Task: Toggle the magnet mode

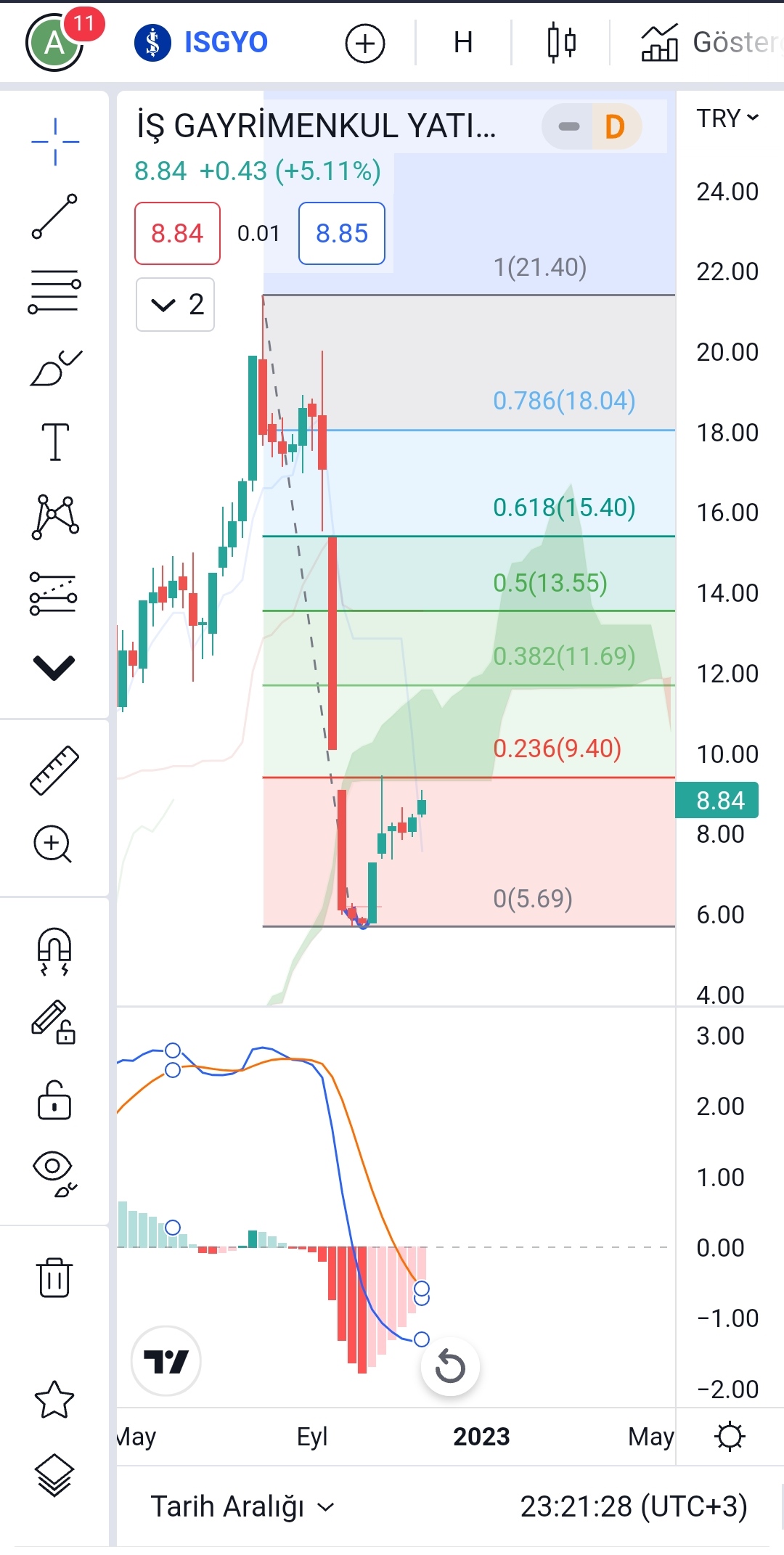Action: coord(54,951)
